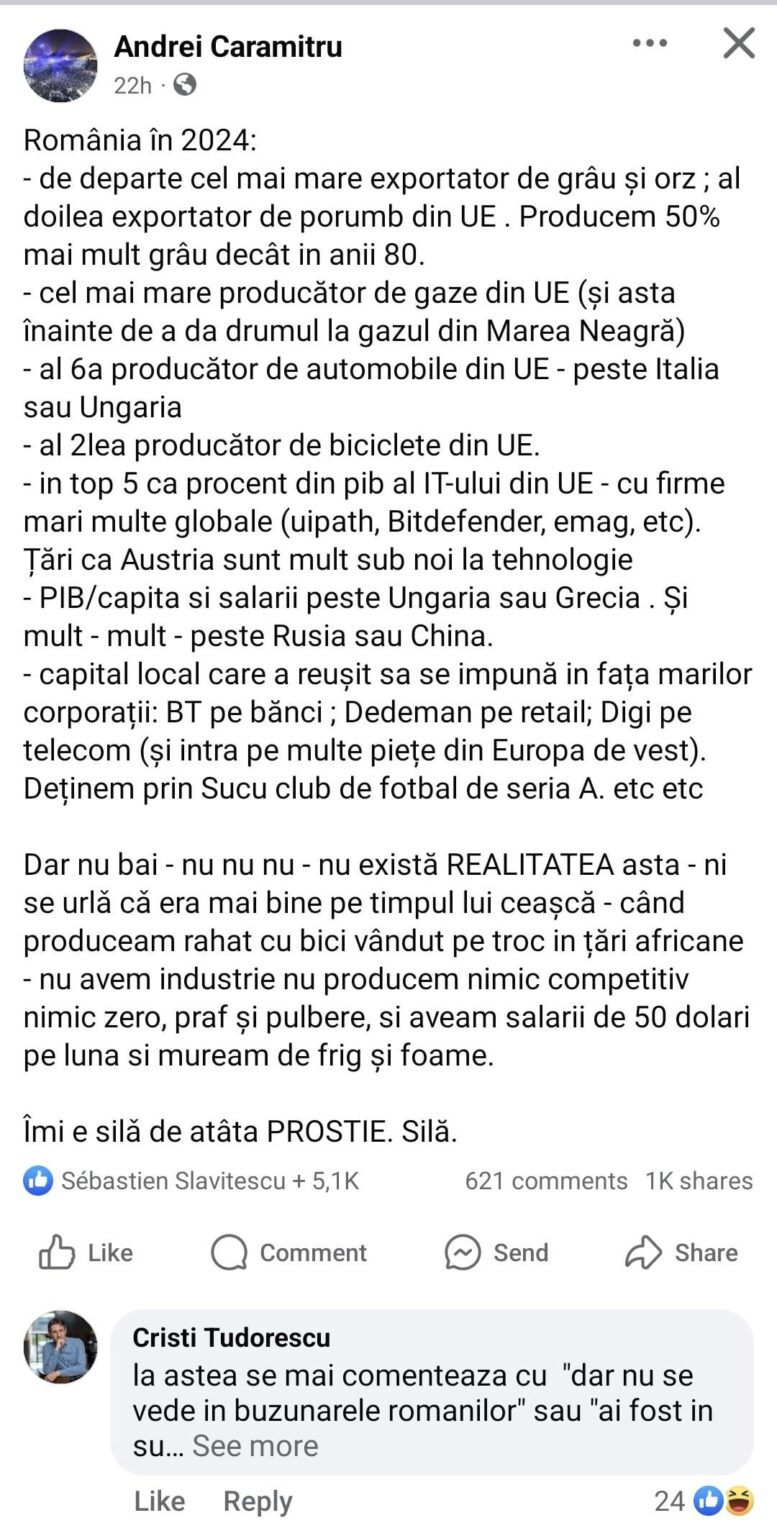View the 1K shares
This screenshot has width=777, height=1536.
pos(699,1181)
